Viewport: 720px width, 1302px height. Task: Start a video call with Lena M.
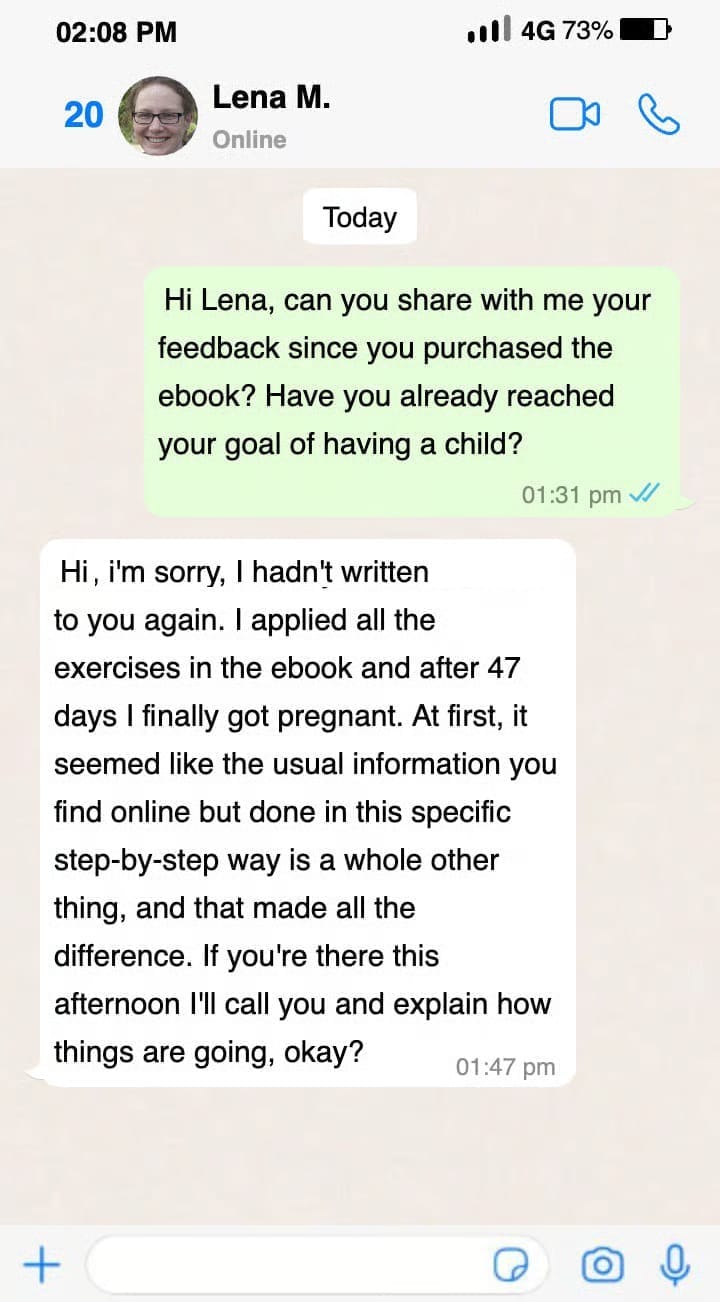click(x=574, y=116)
